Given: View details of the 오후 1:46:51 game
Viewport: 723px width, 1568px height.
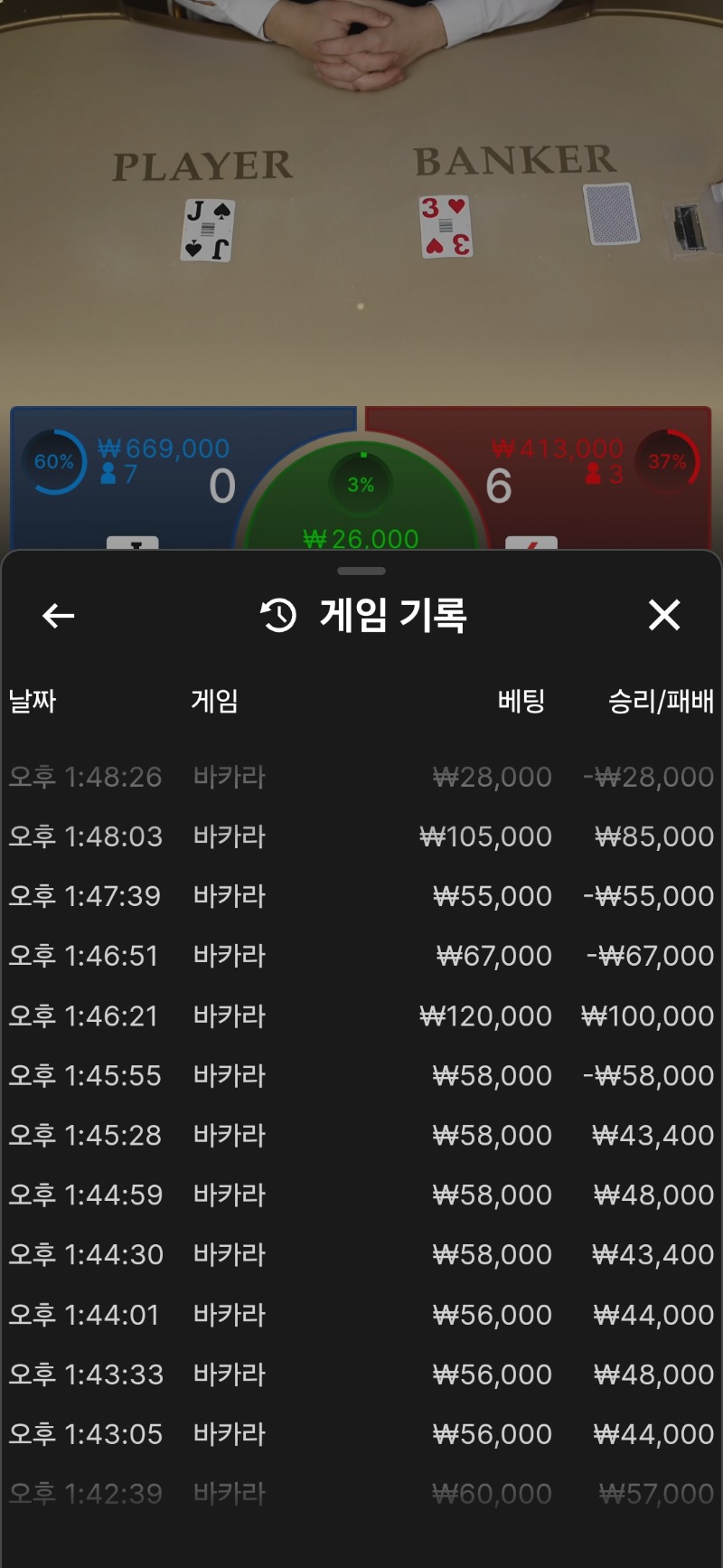Looking at the screenshot, I should tap(361, 956).
